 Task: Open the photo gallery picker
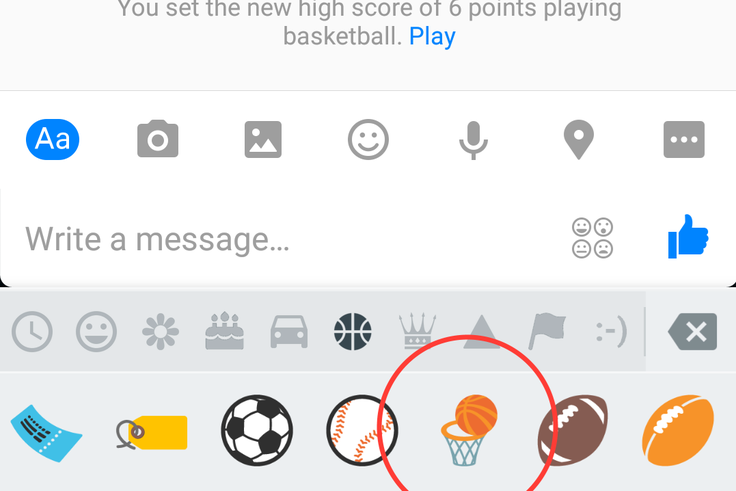263,140
